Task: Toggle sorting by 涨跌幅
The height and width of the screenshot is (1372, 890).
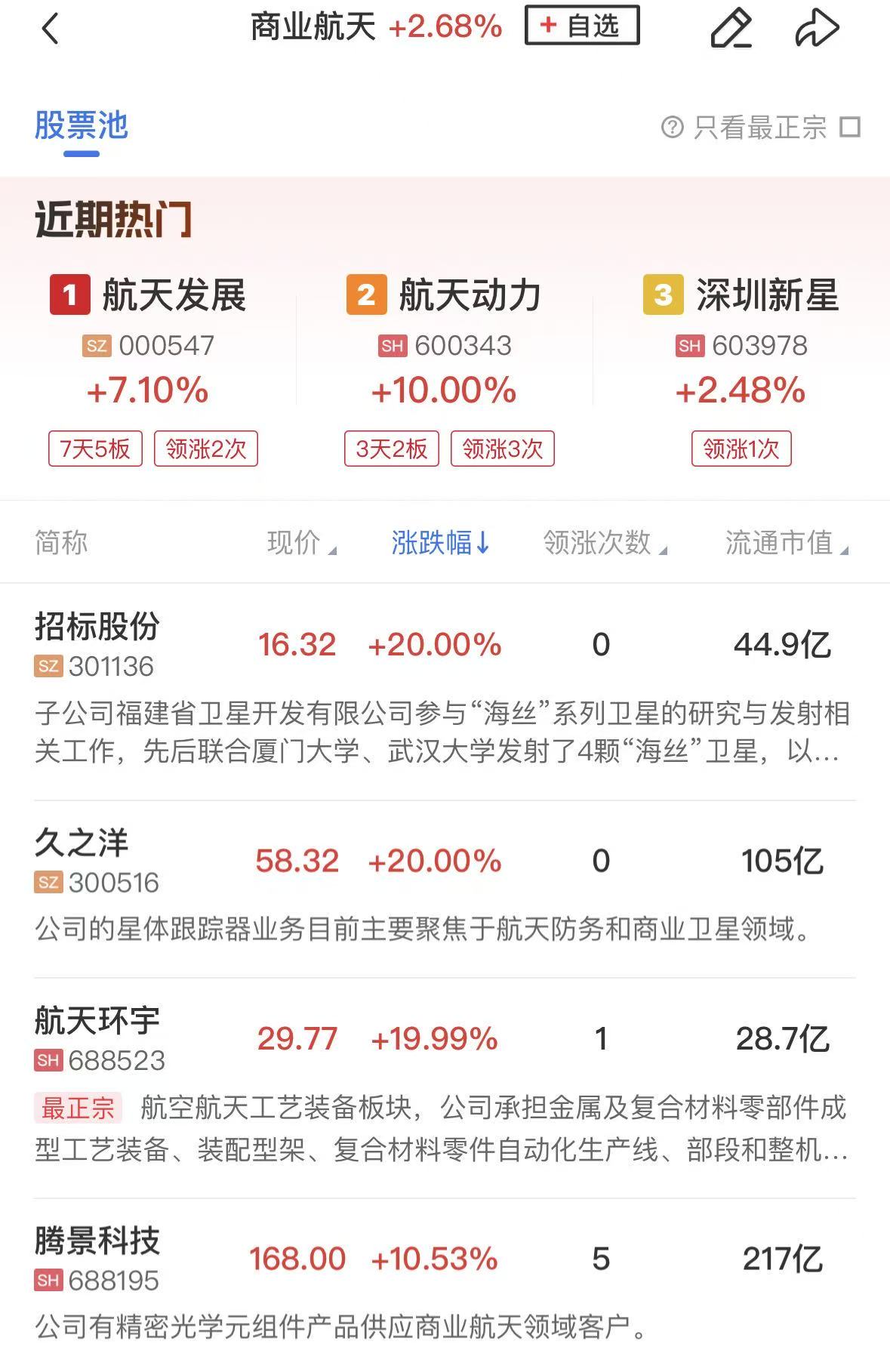Action: click(x=440, y=542)
